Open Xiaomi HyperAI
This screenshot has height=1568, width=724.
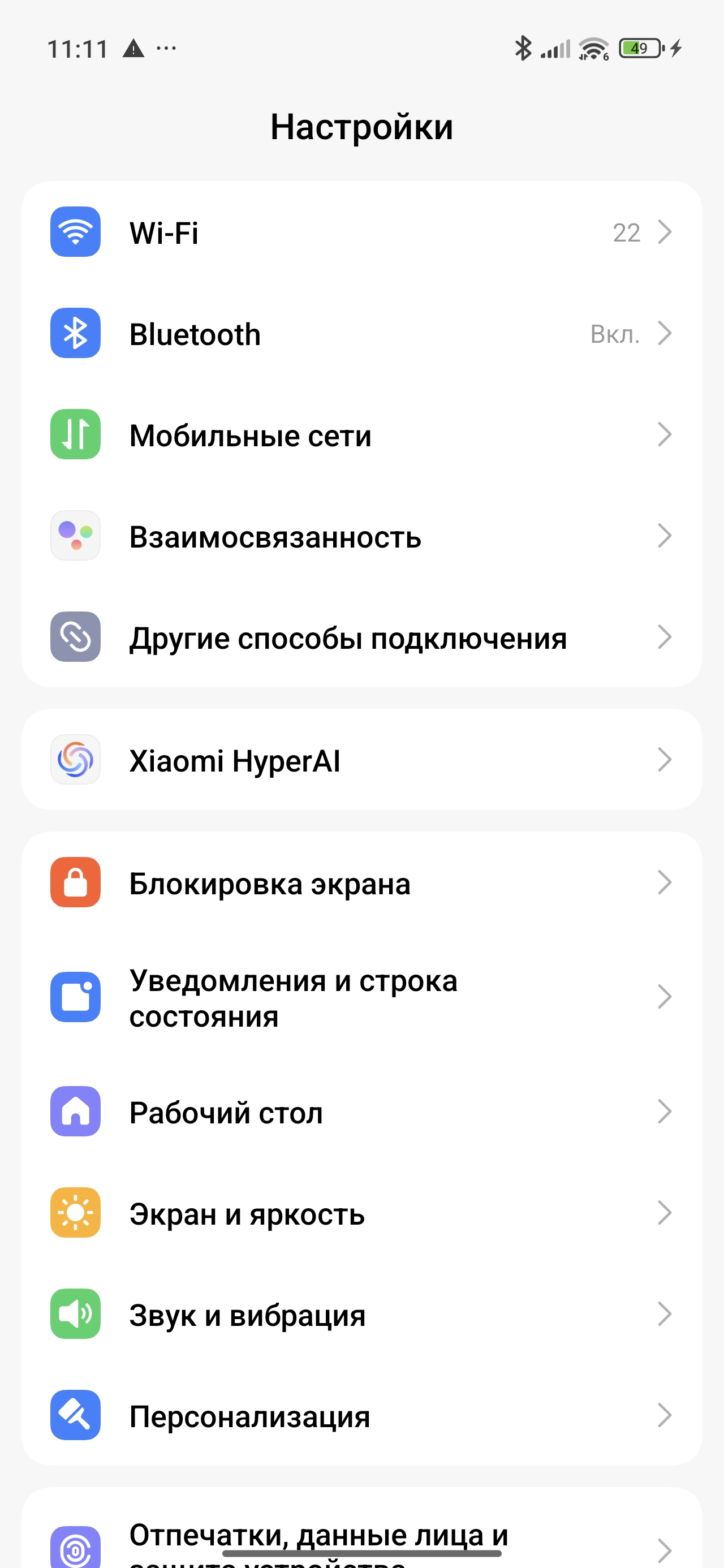[361, 760]
